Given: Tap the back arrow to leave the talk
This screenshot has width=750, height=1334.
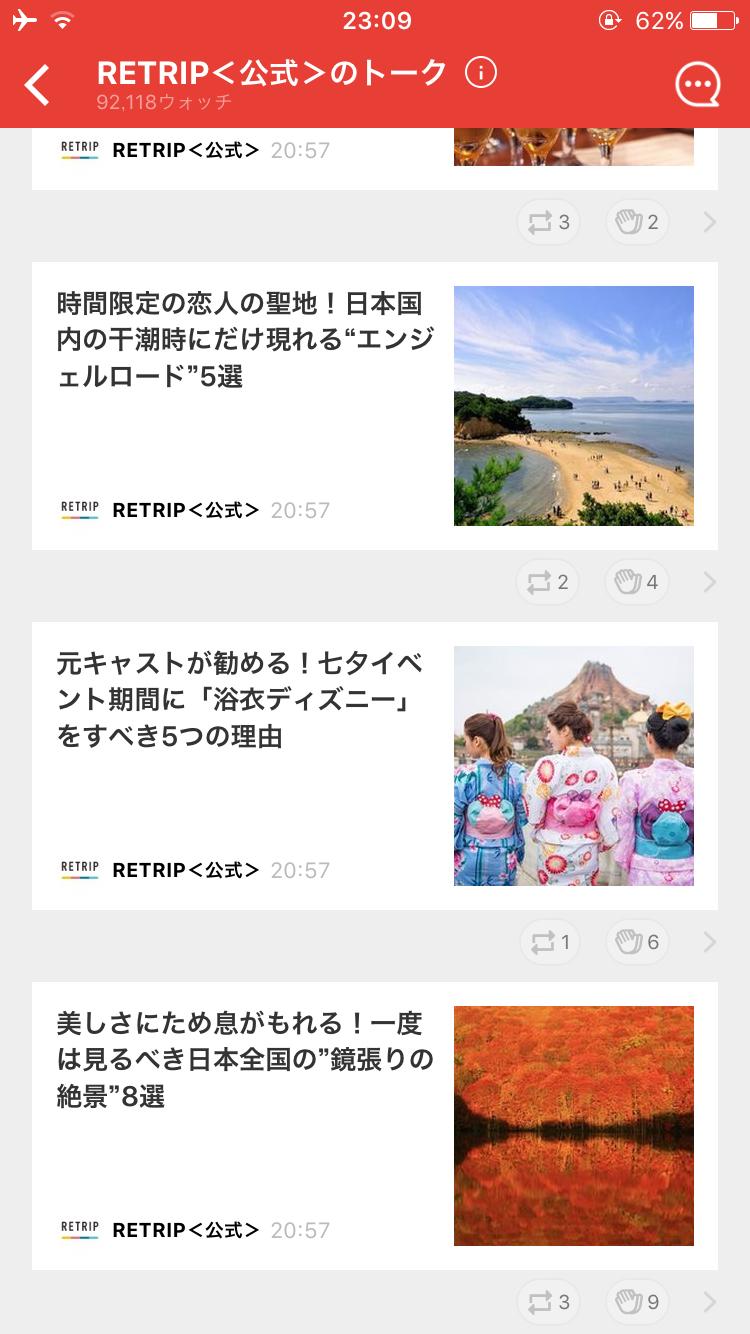Looking at the screenshot, I should [x=38, y=84].
